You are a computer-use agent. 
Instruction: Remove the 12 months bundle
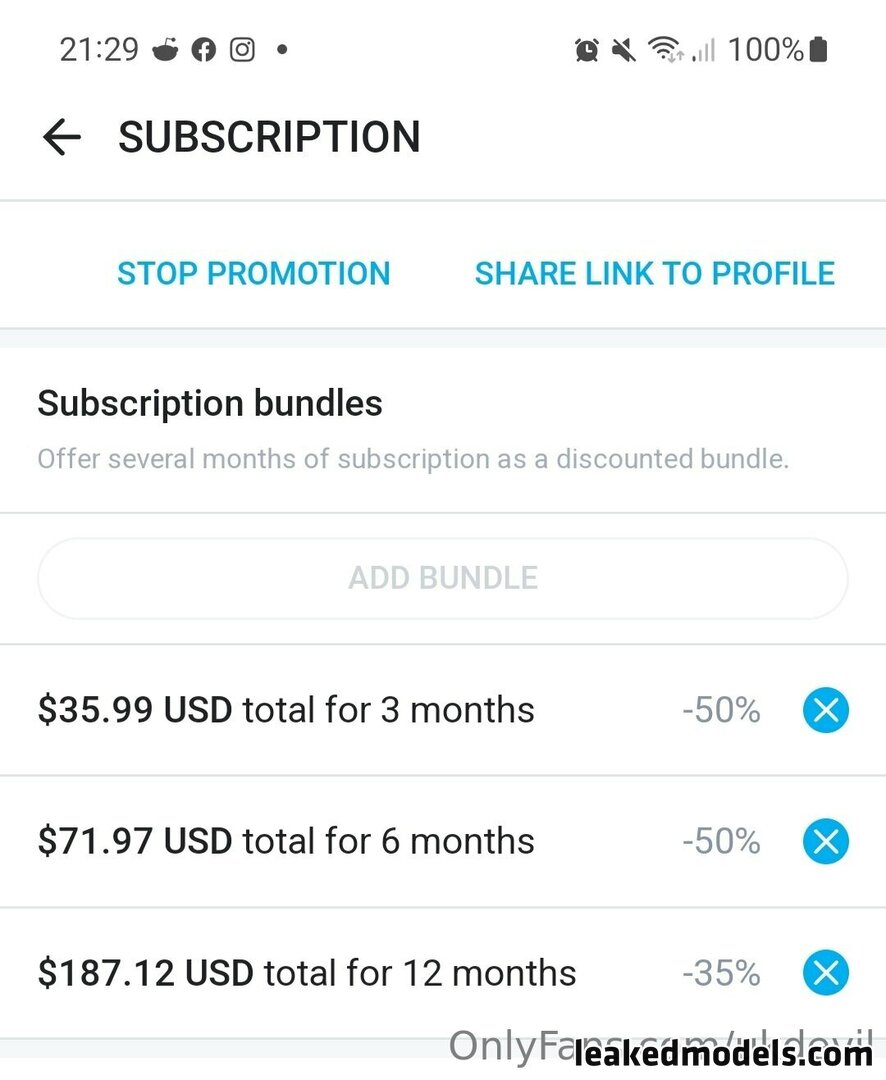tap(826, 973)
